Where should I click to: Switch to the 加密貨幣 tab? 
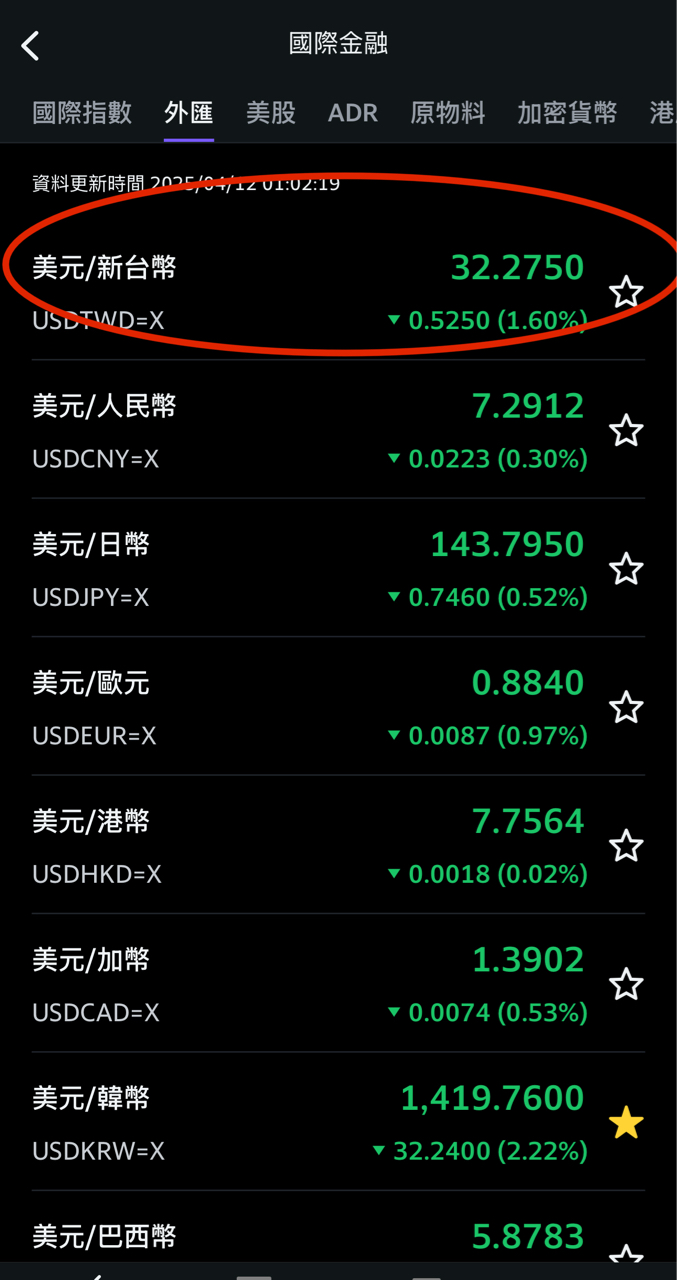(567, 113)
